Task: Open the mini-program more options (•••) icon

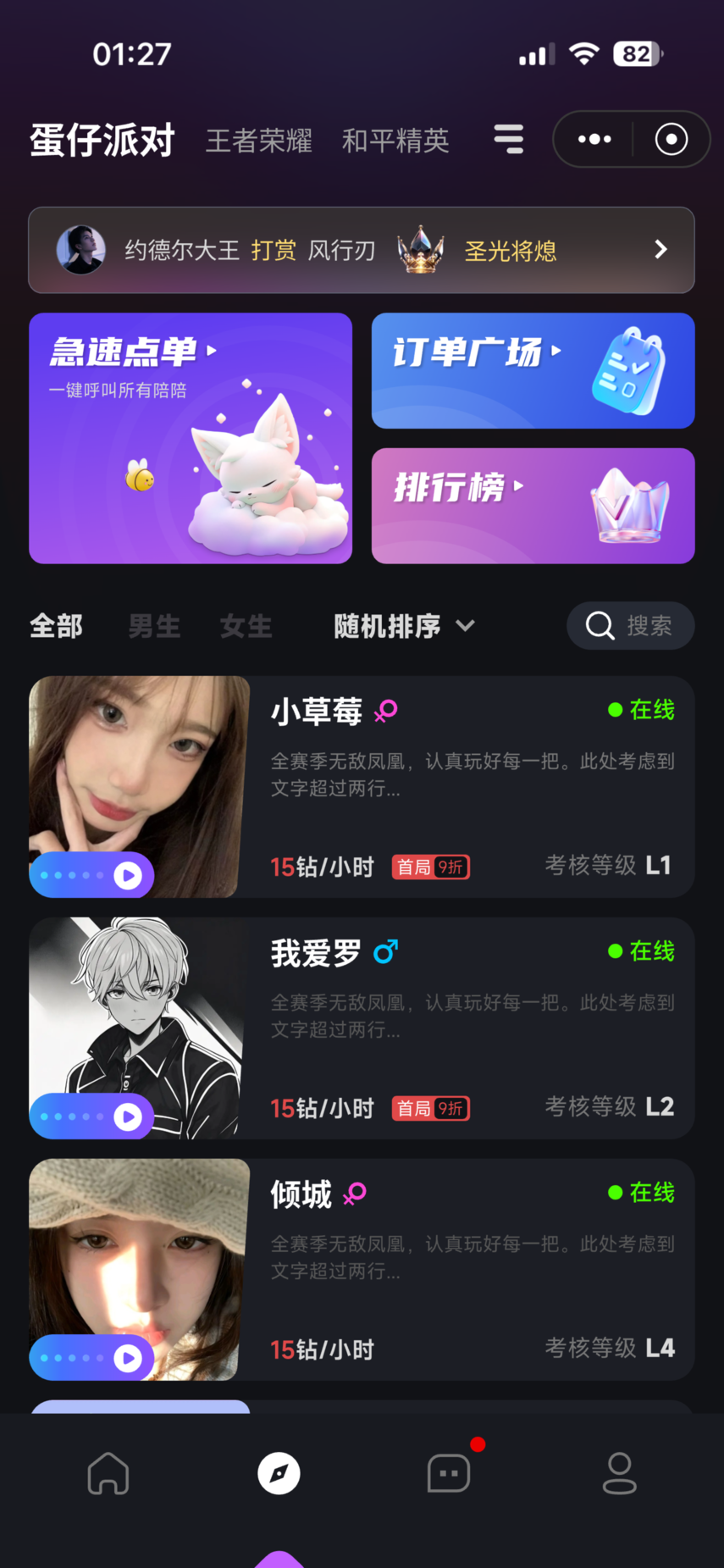Action: click(594, 139)
